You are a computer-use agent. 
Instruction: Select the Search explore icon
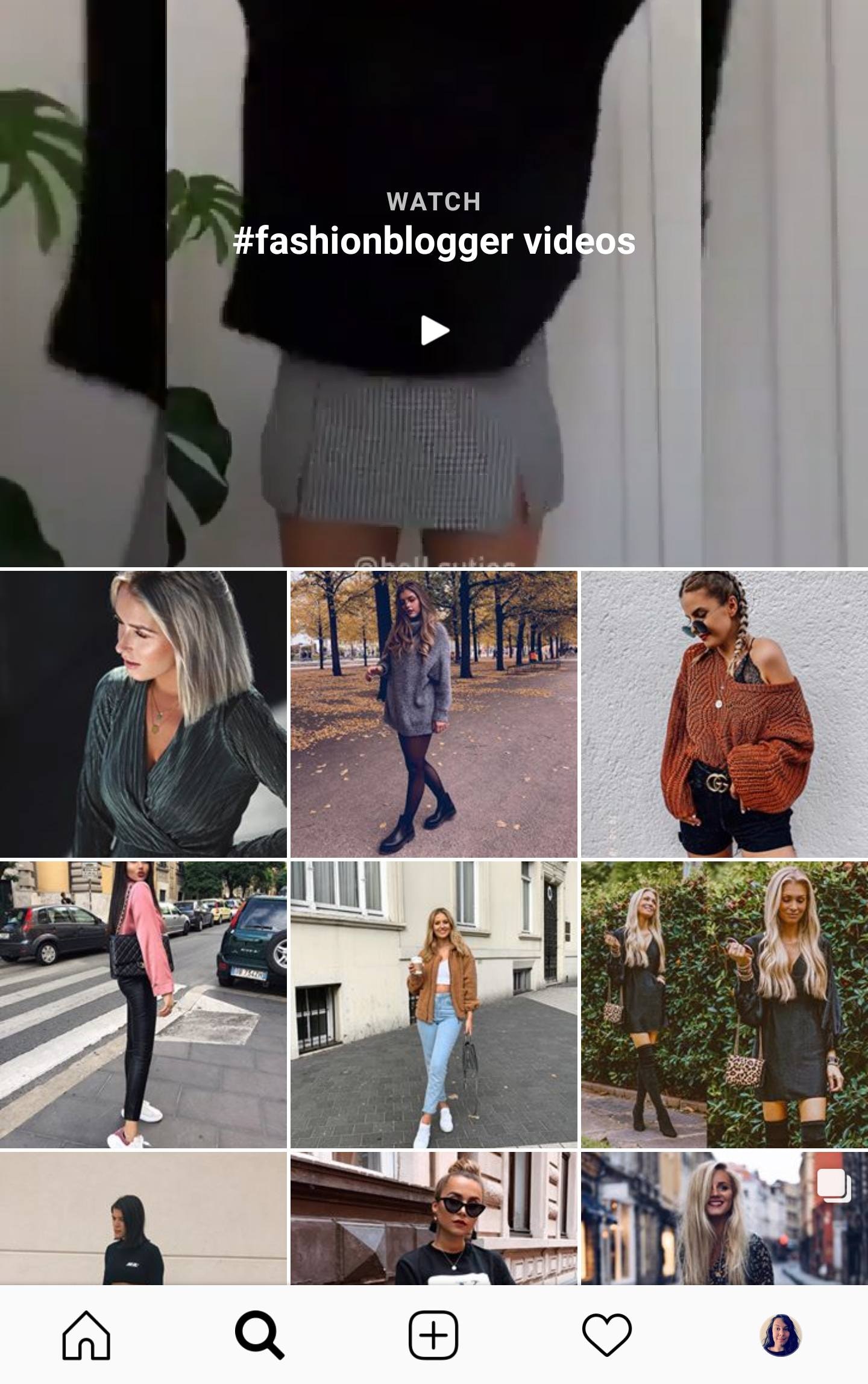[259, 1334]
